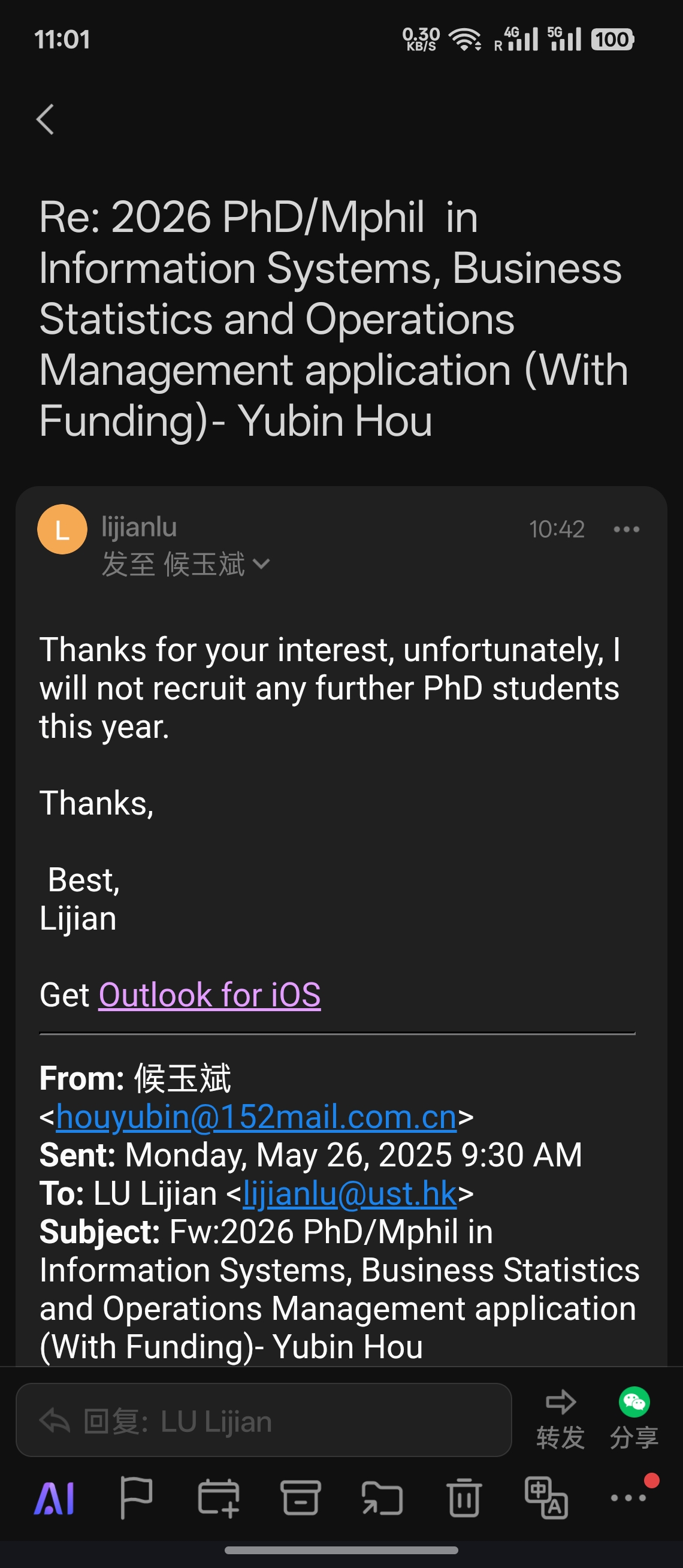Tap the houyubin@152mail.com.cn email link
Viewport: 683px width, 1568px height.
(256, 1117)
